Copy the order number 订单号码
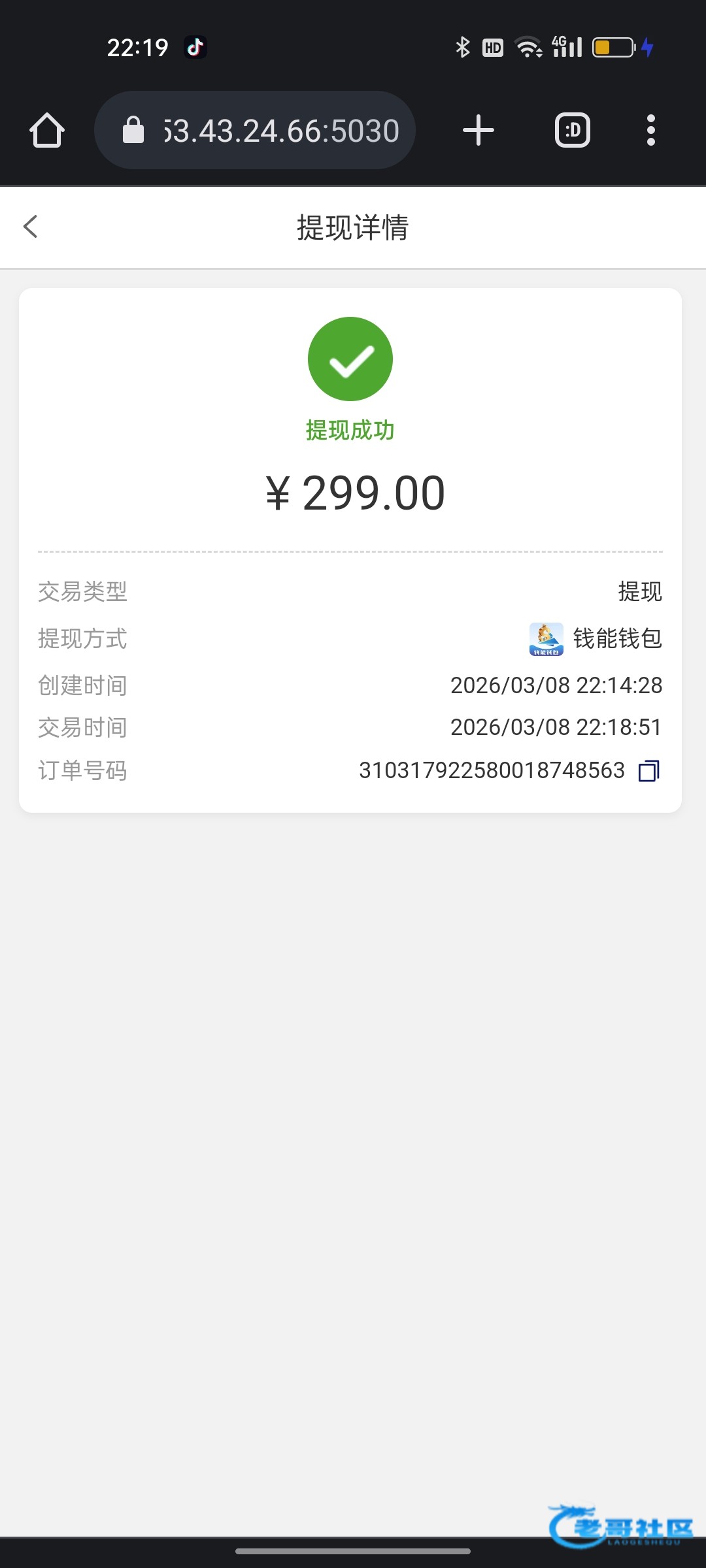 [x=648, y=771]
